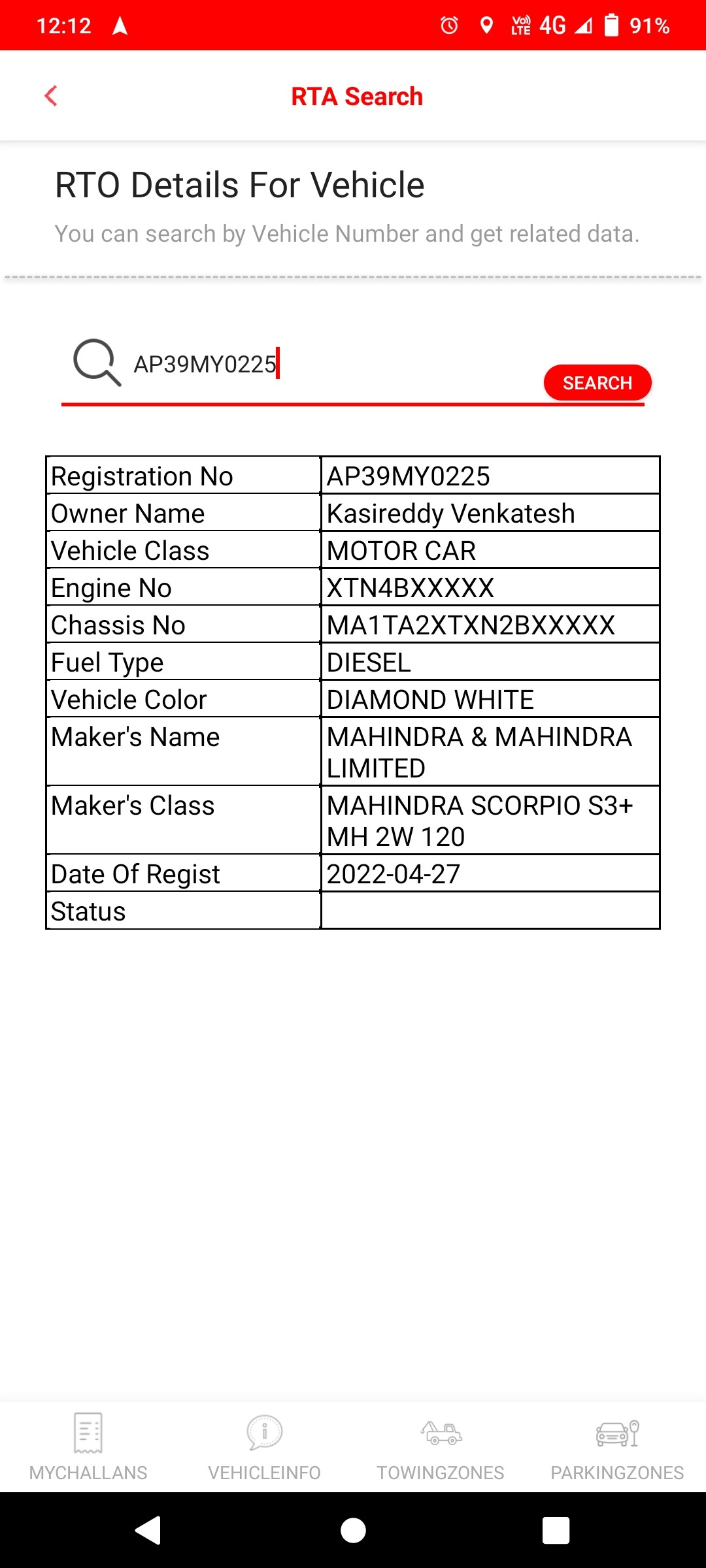Go back using the red arrow

(x=51, y=96)
